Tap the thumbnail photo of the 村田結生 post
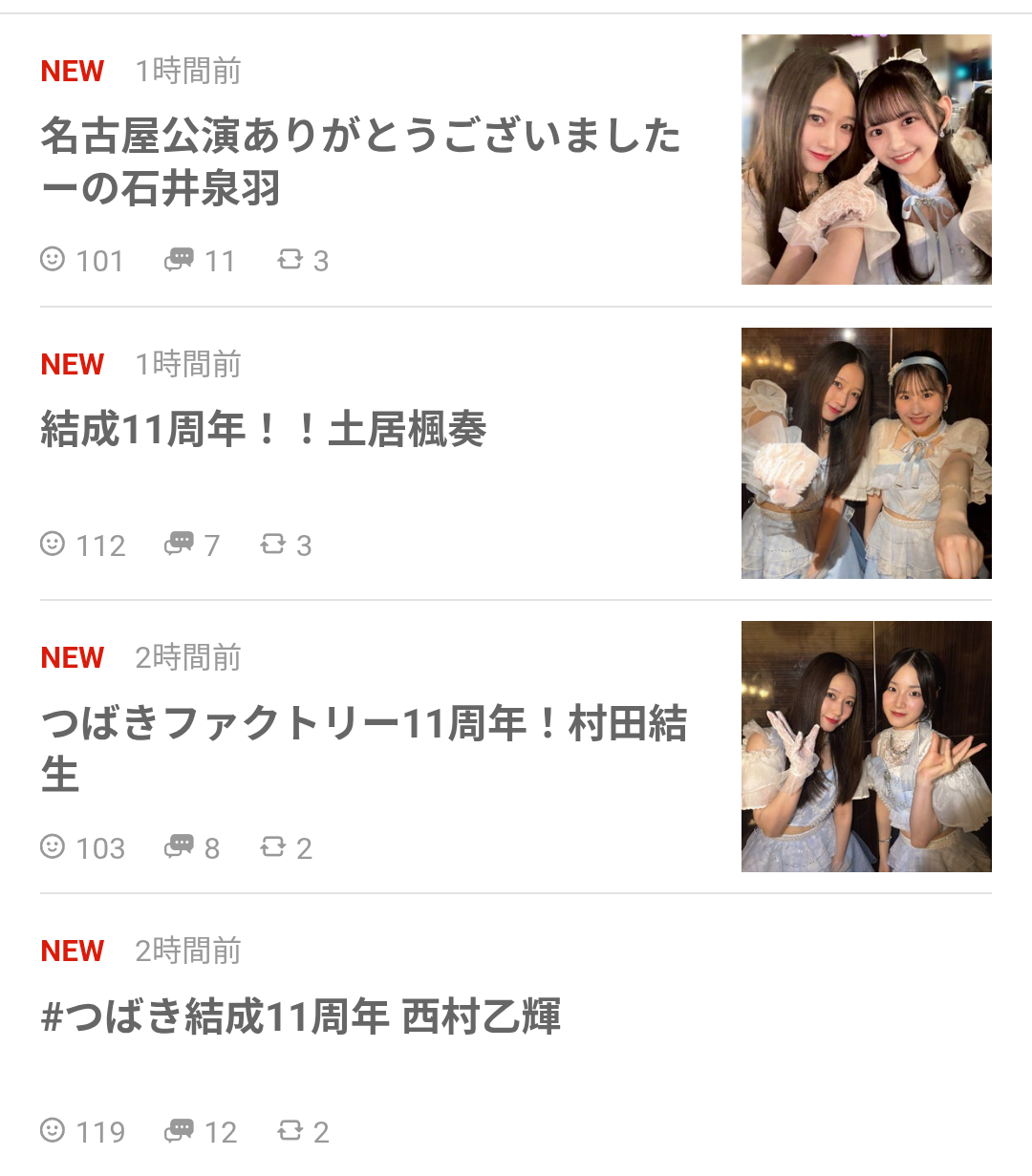 coord(866,746)
